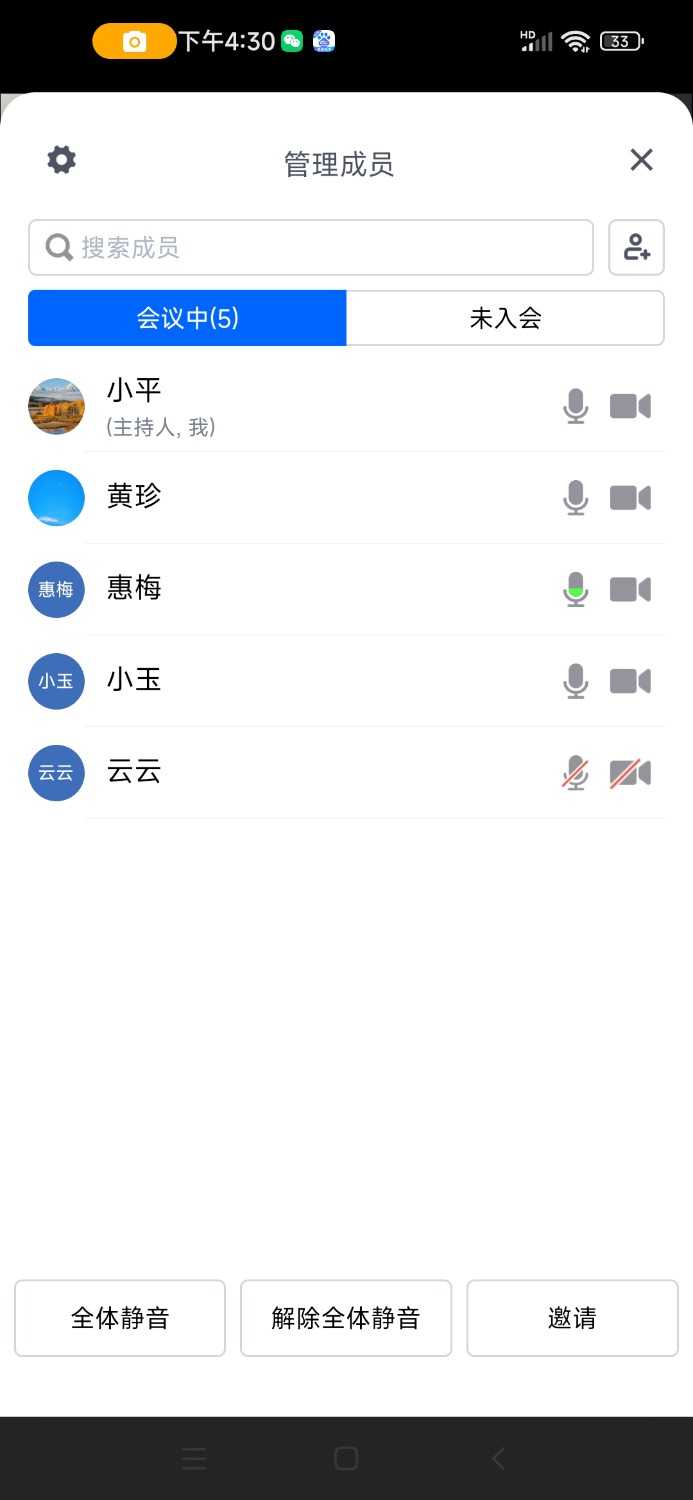Mute 惠梅's active microphone
The height and width of the screenshot is (1500, 693).
tap(576, 589)
